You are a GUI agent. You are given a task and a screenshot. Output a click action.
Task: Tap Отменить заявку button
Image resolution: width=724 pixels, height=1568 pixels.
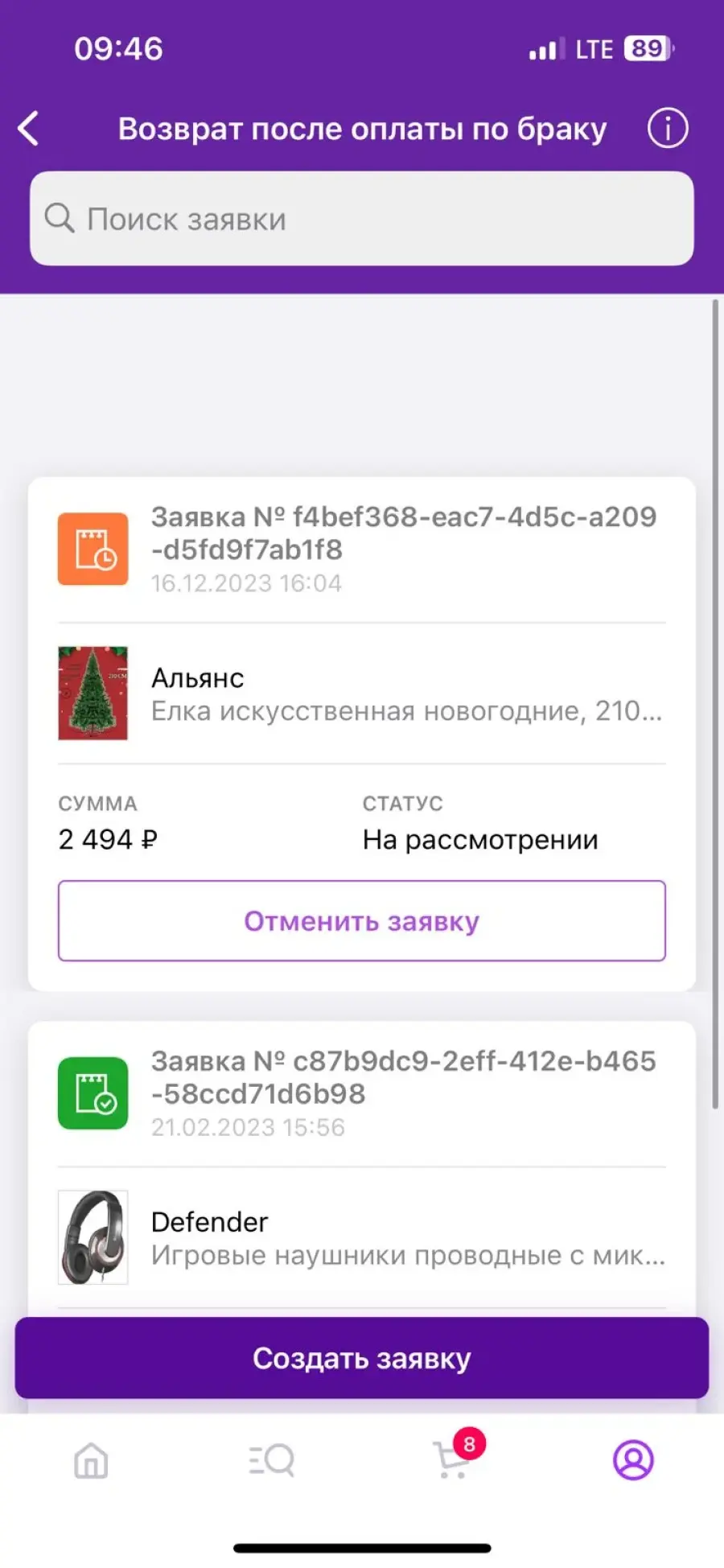362,921
